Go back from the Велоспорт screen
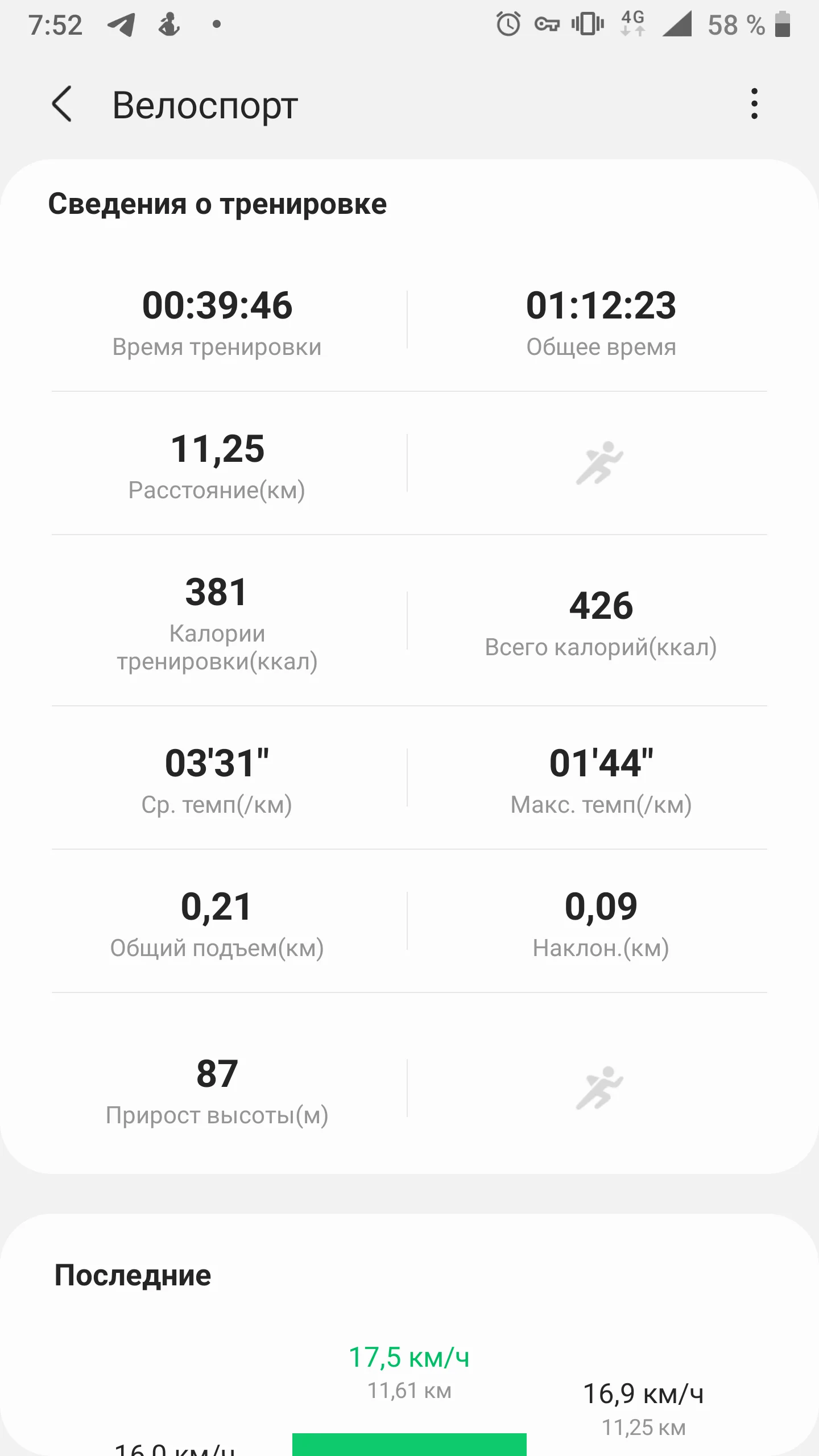Viewport: 819px width, 1456px height. pos(61,104)
